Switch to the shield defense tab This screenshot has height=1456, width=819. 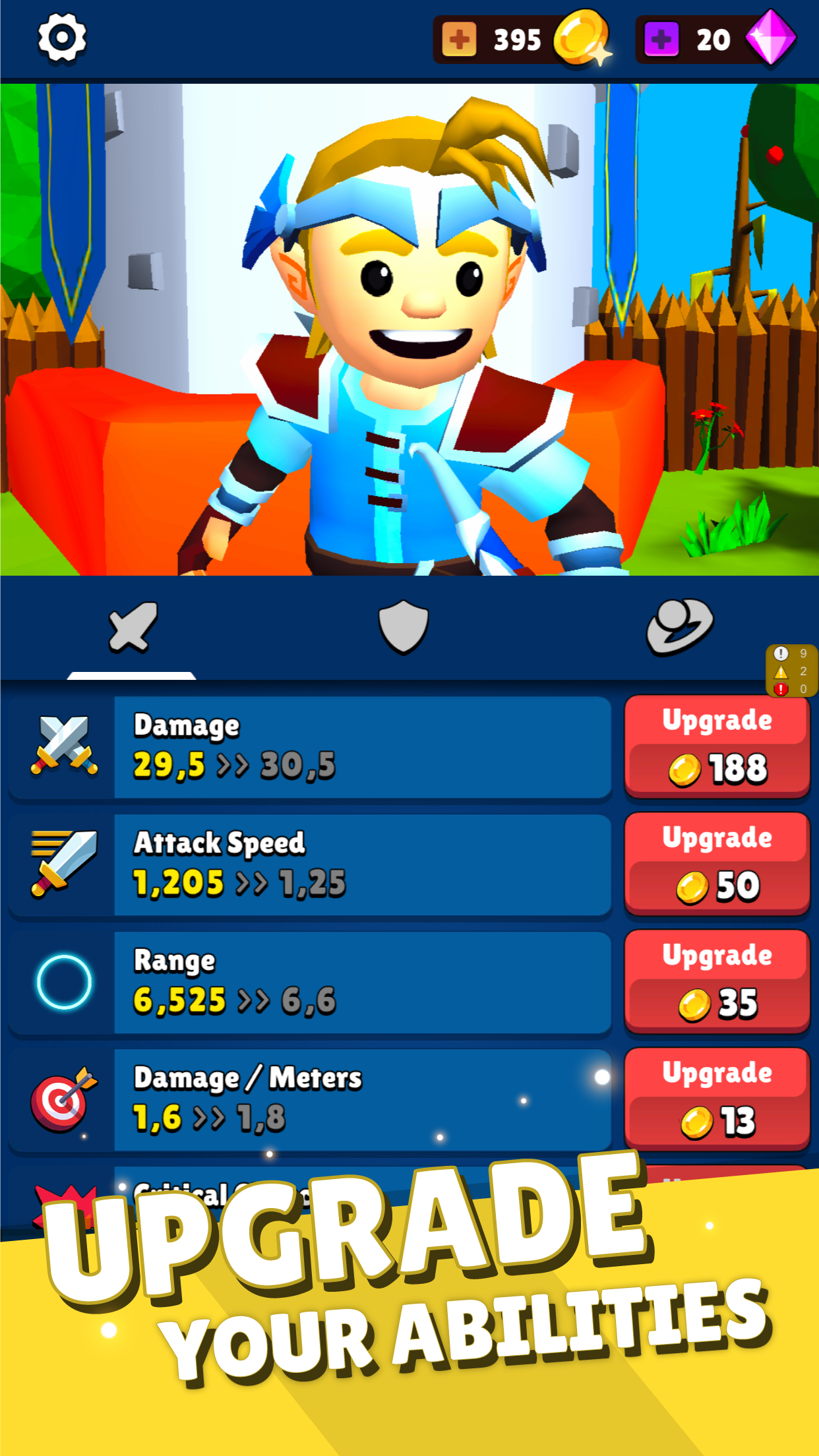(x=404, y=627)
